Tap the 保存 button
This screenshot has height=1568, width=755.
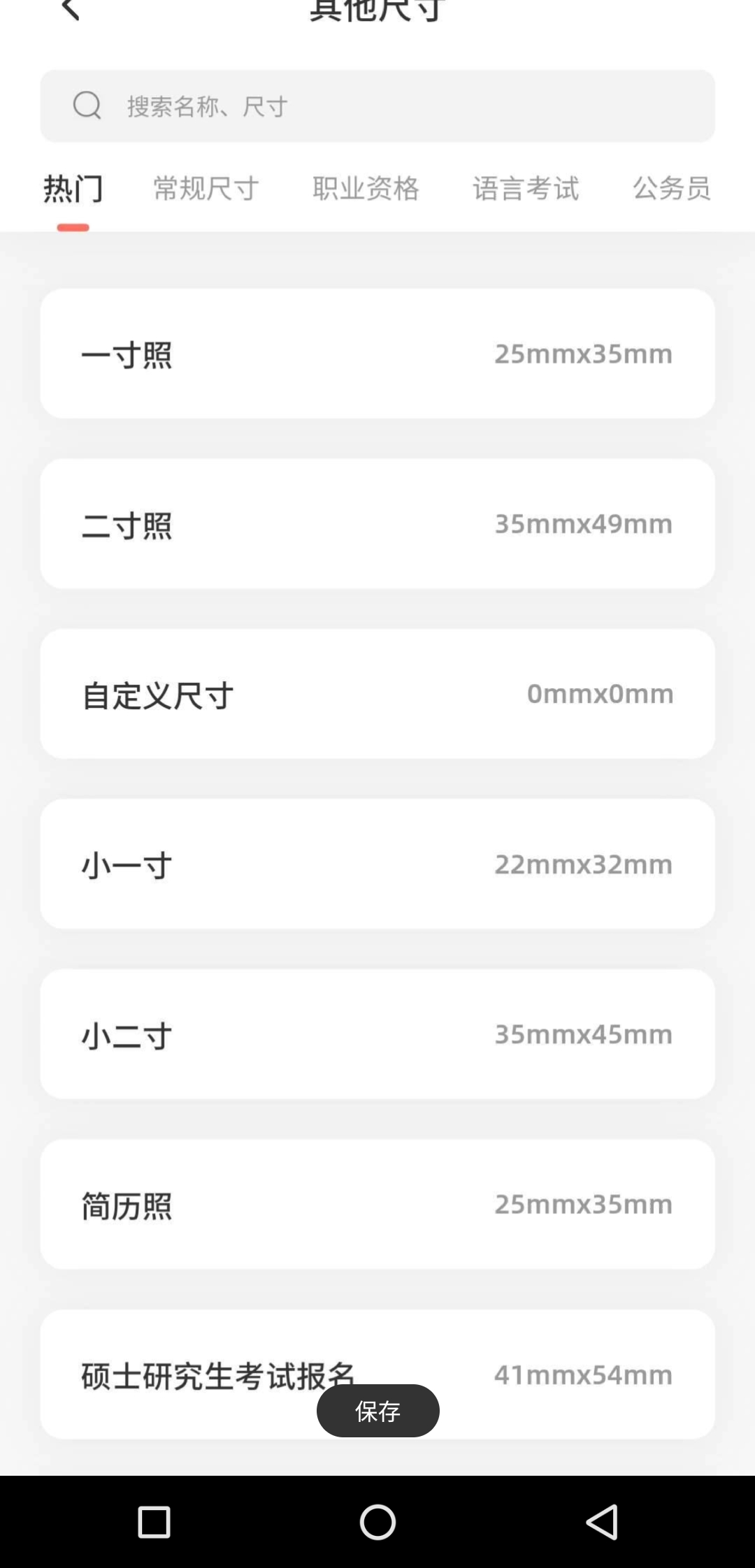[x=377, y=1411]
